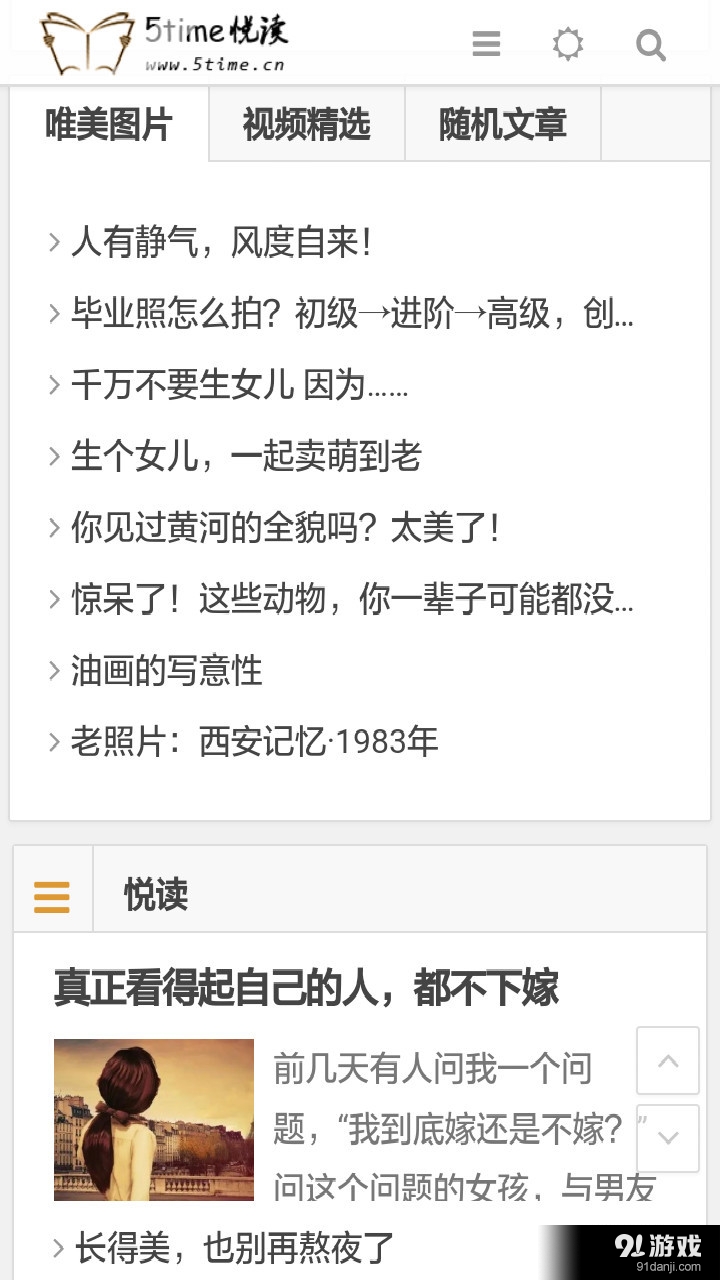Click the gear settings icon in header
The image size is (720, 1280).
point(567,44)
